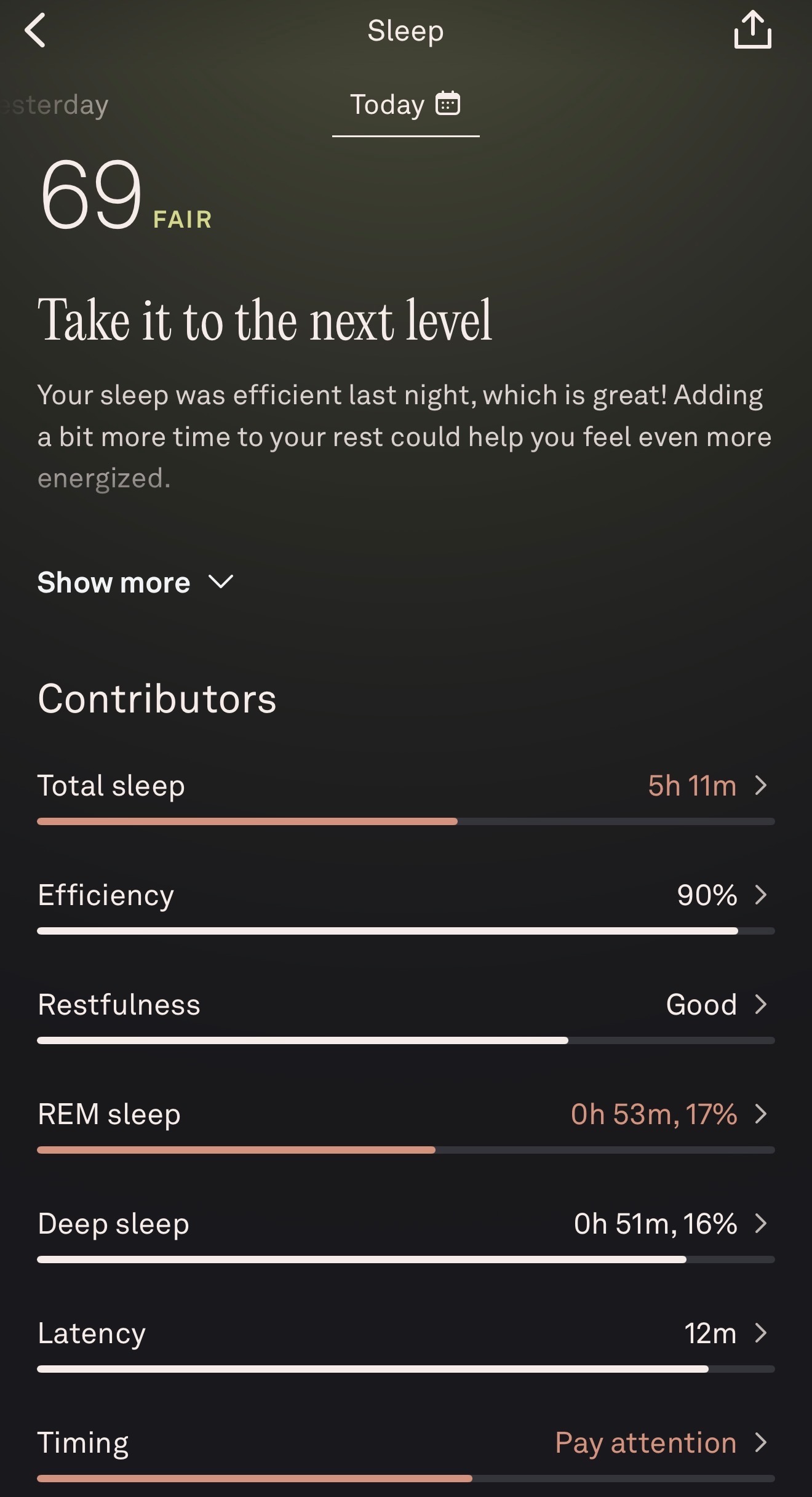Go back from the Sleep screen
Image resolution: width=812 pixels, height=1497 pixels.
click(35, 31)
